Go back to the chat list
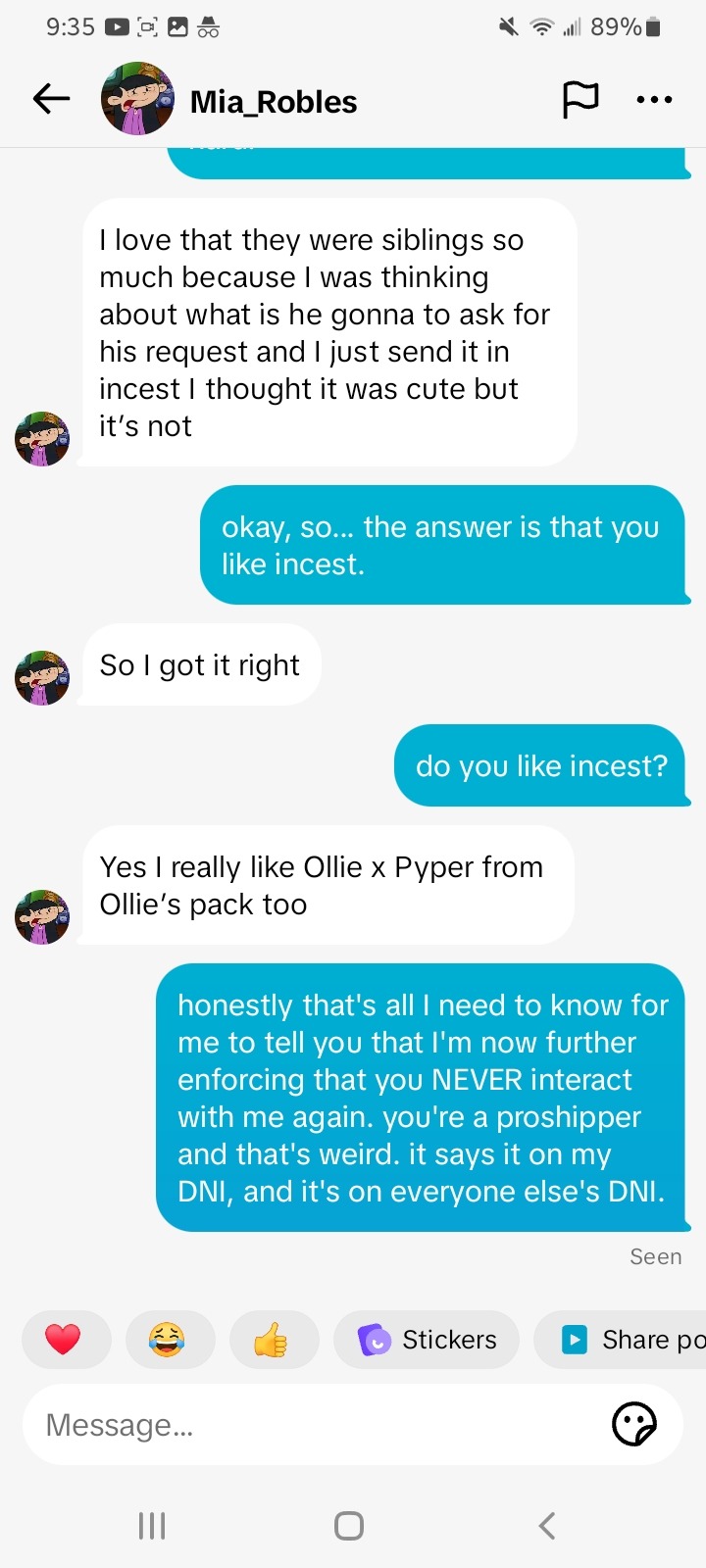The height and width of the screenshot is (1568, 706). tap(51, 98)
